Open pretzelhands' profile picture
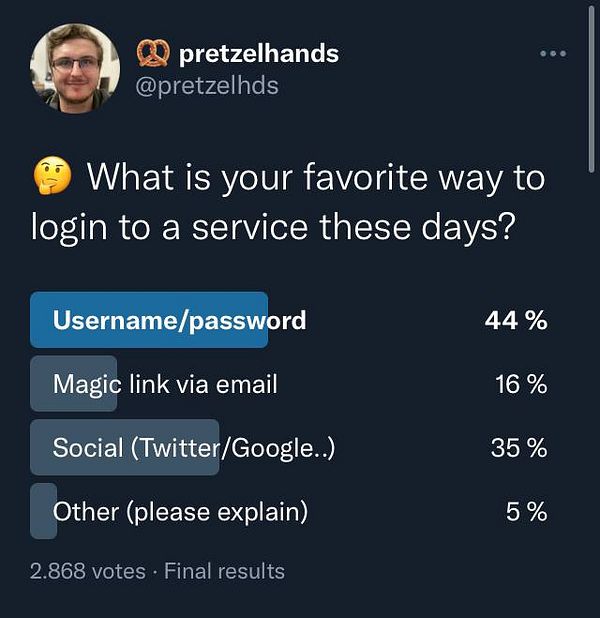This screenshot has width=600, height=618. coord(75,69)
